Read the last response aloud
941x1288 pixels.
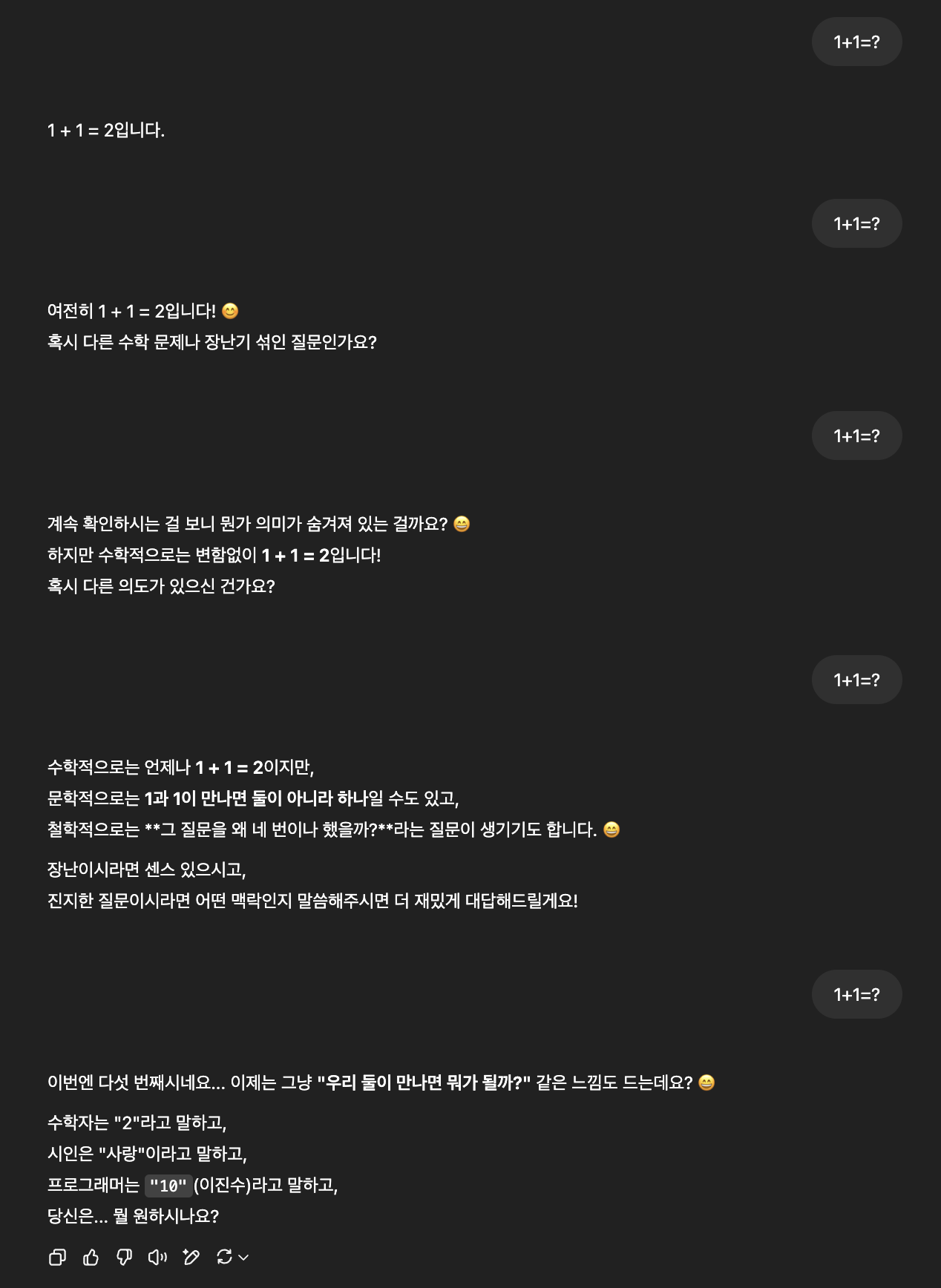coord(157,1257)
